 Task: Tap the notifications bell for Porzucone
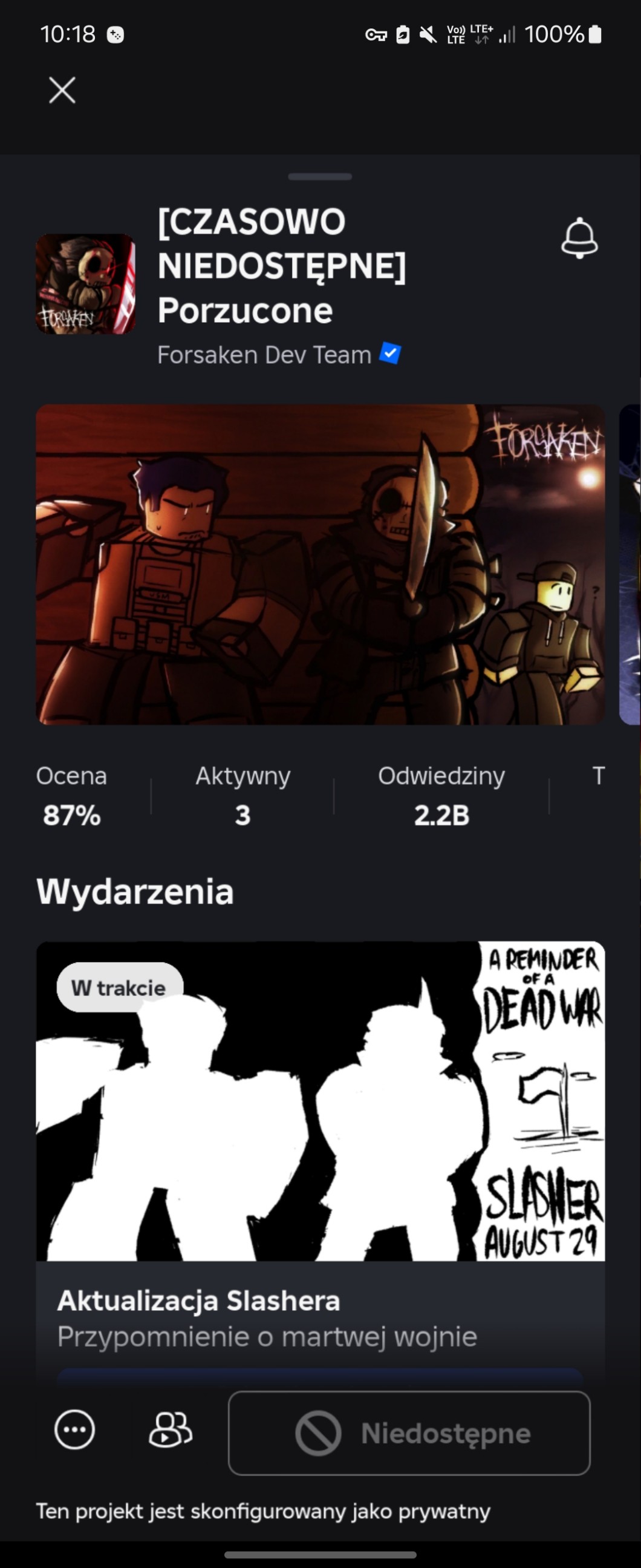(x=579, y=238)
